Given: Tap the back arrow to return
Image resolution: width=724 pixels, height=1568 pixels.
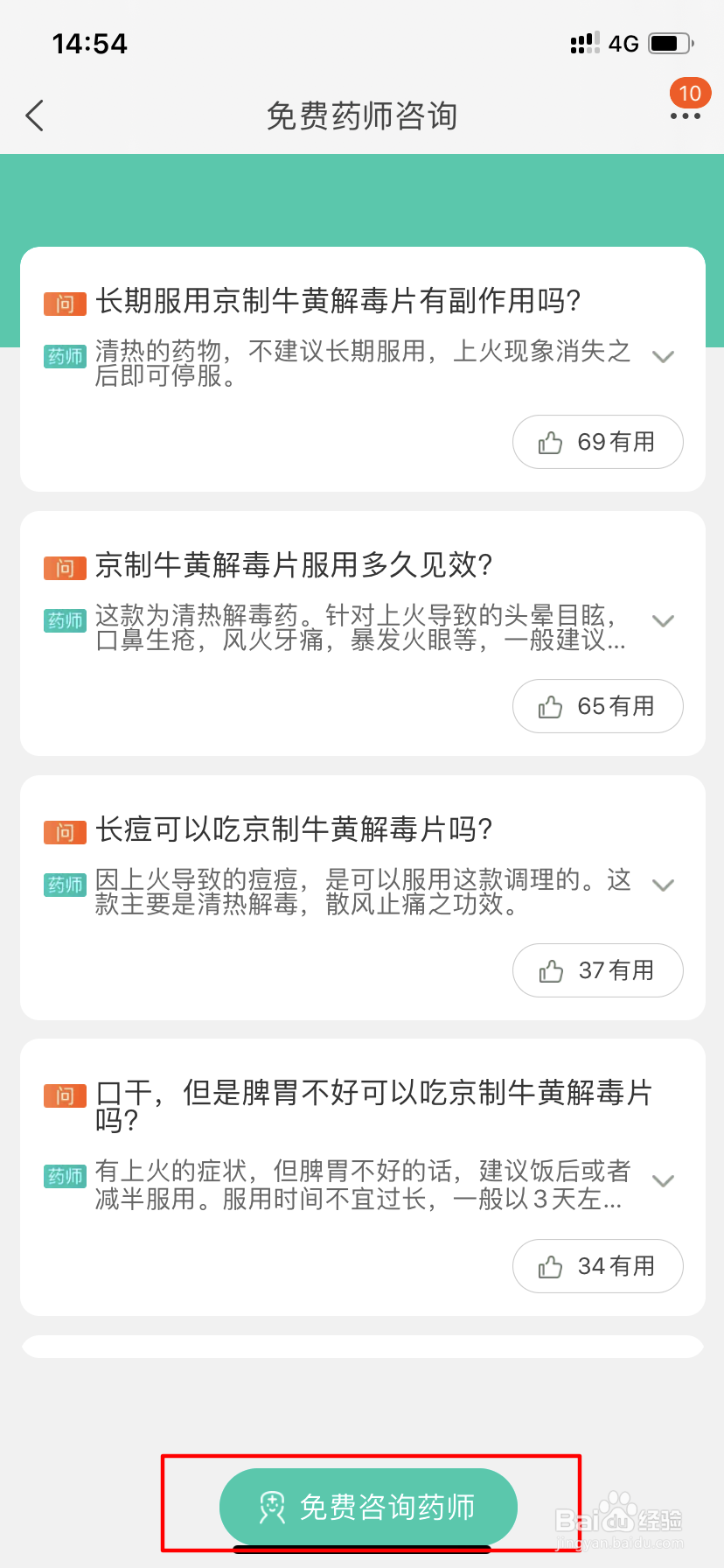Looking at the screenshot, I should [x=33, y=115].
